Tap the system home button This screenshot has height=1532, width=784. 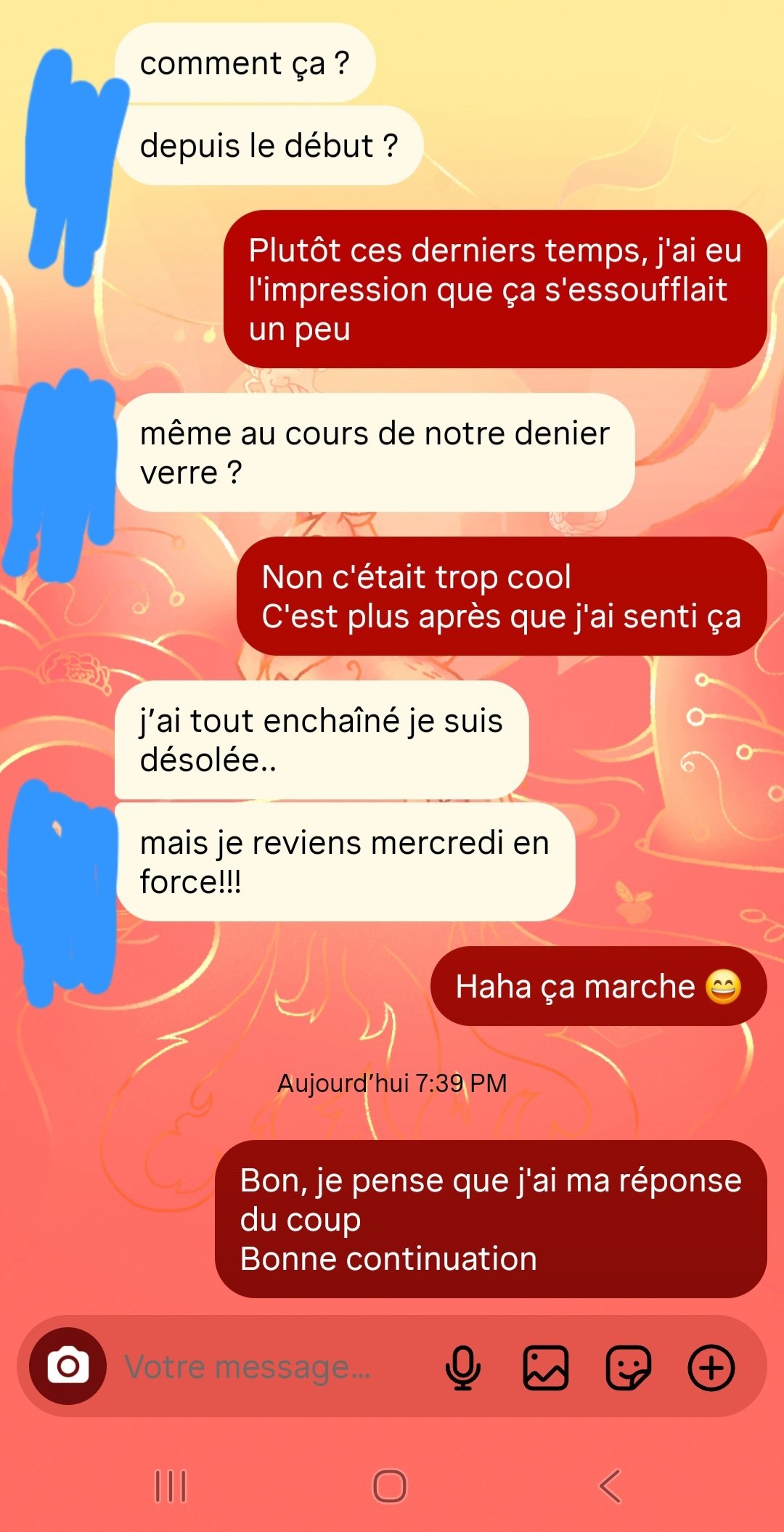pyautogui.click(x=390, y=1486)
